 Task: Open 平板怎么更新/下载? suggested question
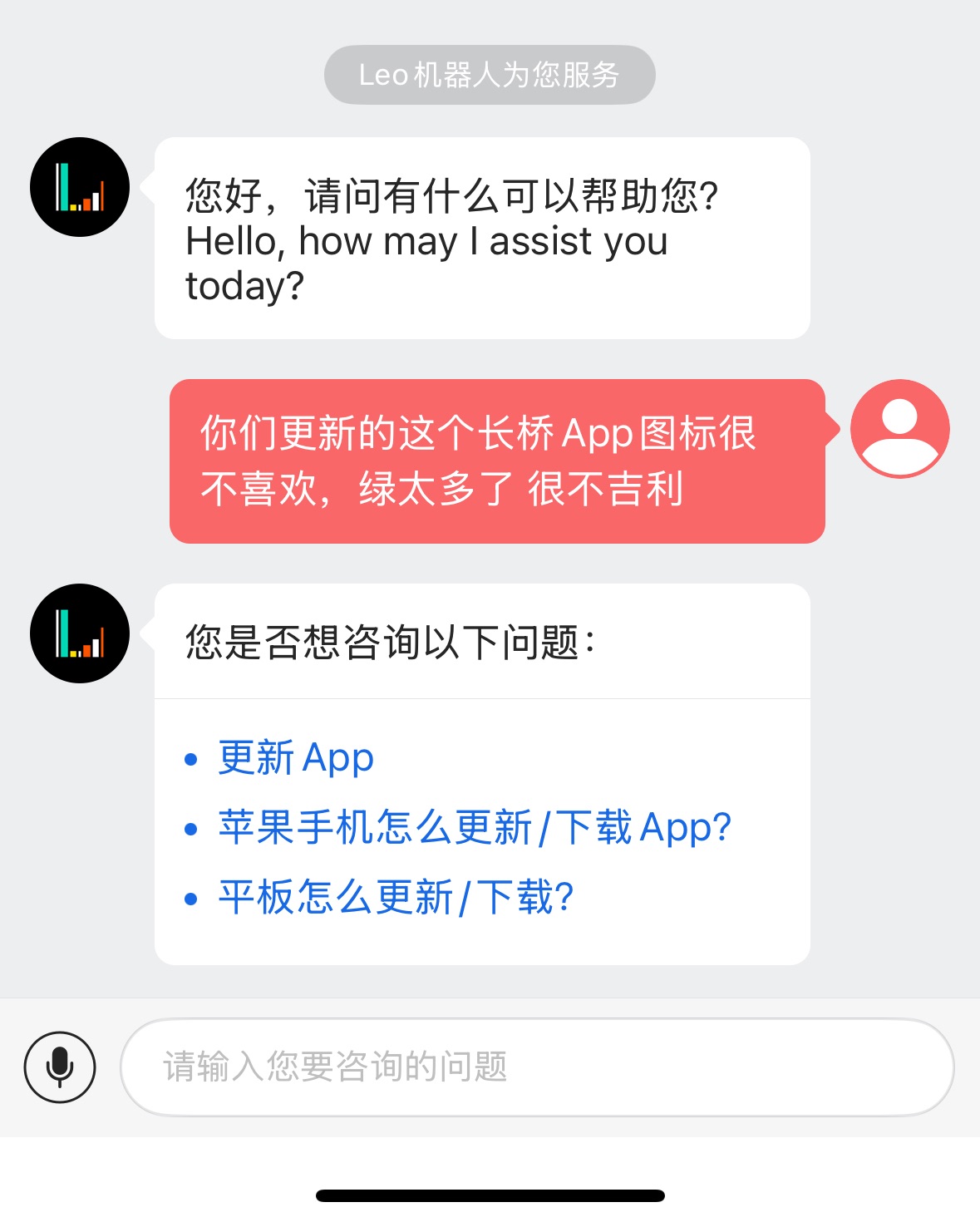tap(396, 898)
